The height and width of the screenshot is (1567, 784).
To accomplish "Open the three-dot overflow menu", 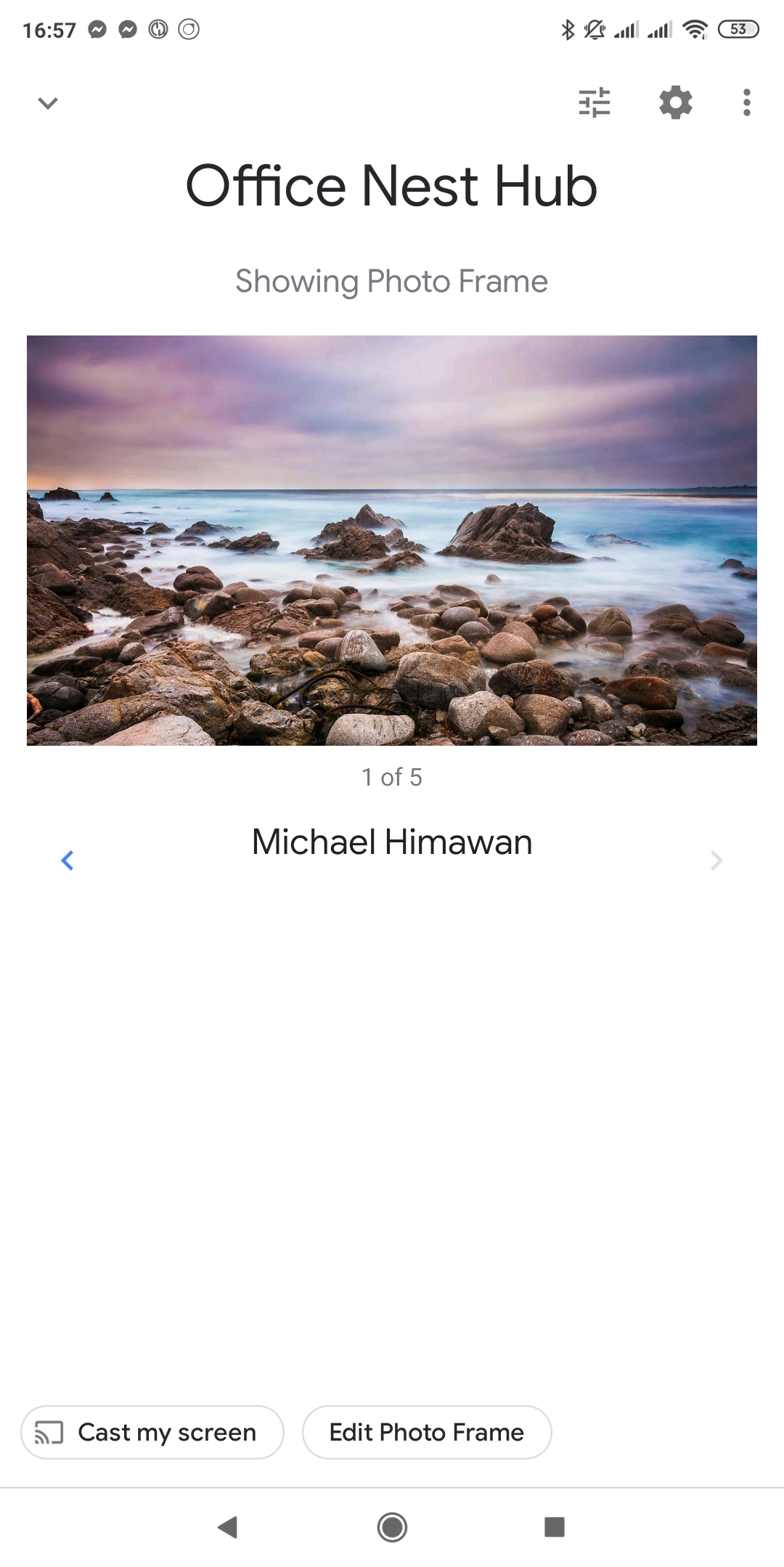I will pos(746,102).
